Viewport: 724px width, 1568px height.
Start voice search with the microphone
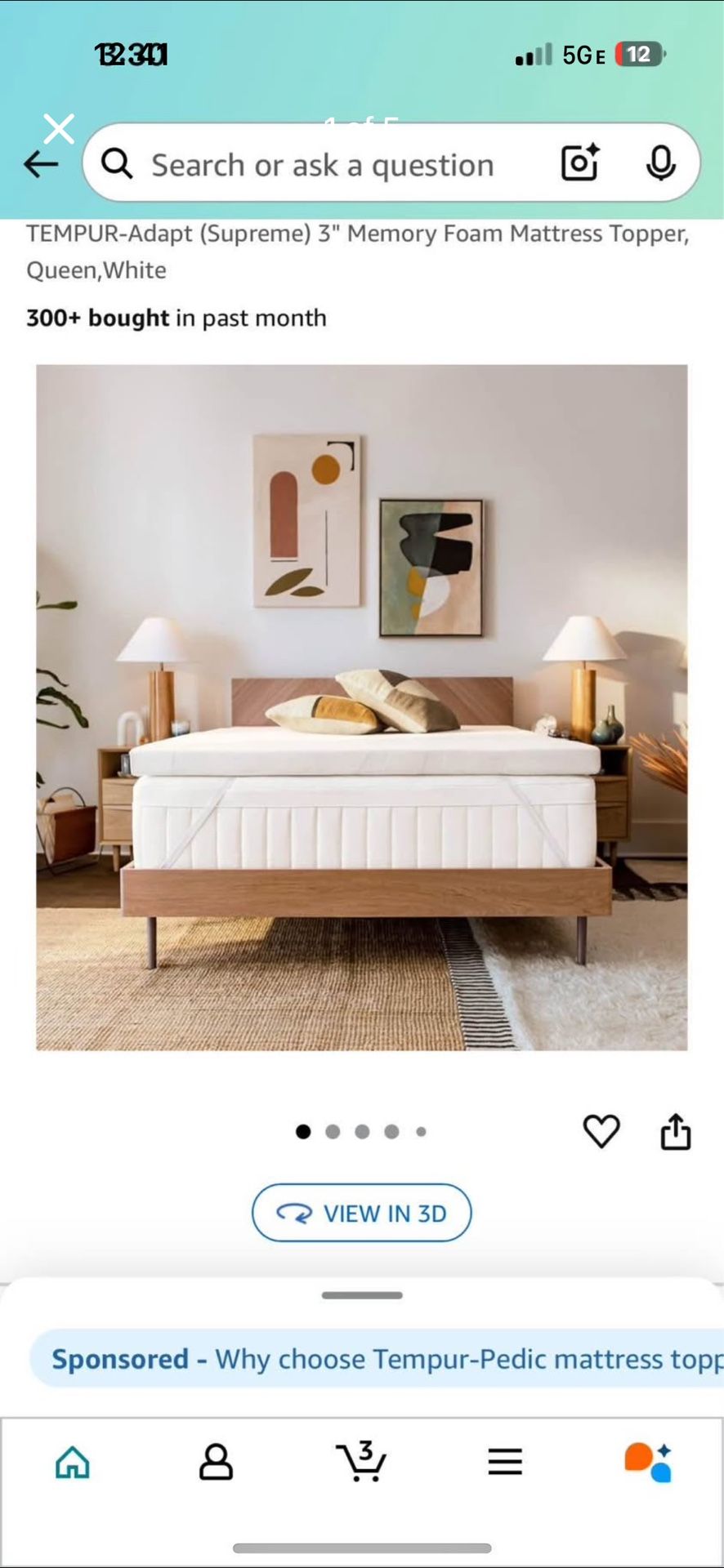[x=660, y=163]
